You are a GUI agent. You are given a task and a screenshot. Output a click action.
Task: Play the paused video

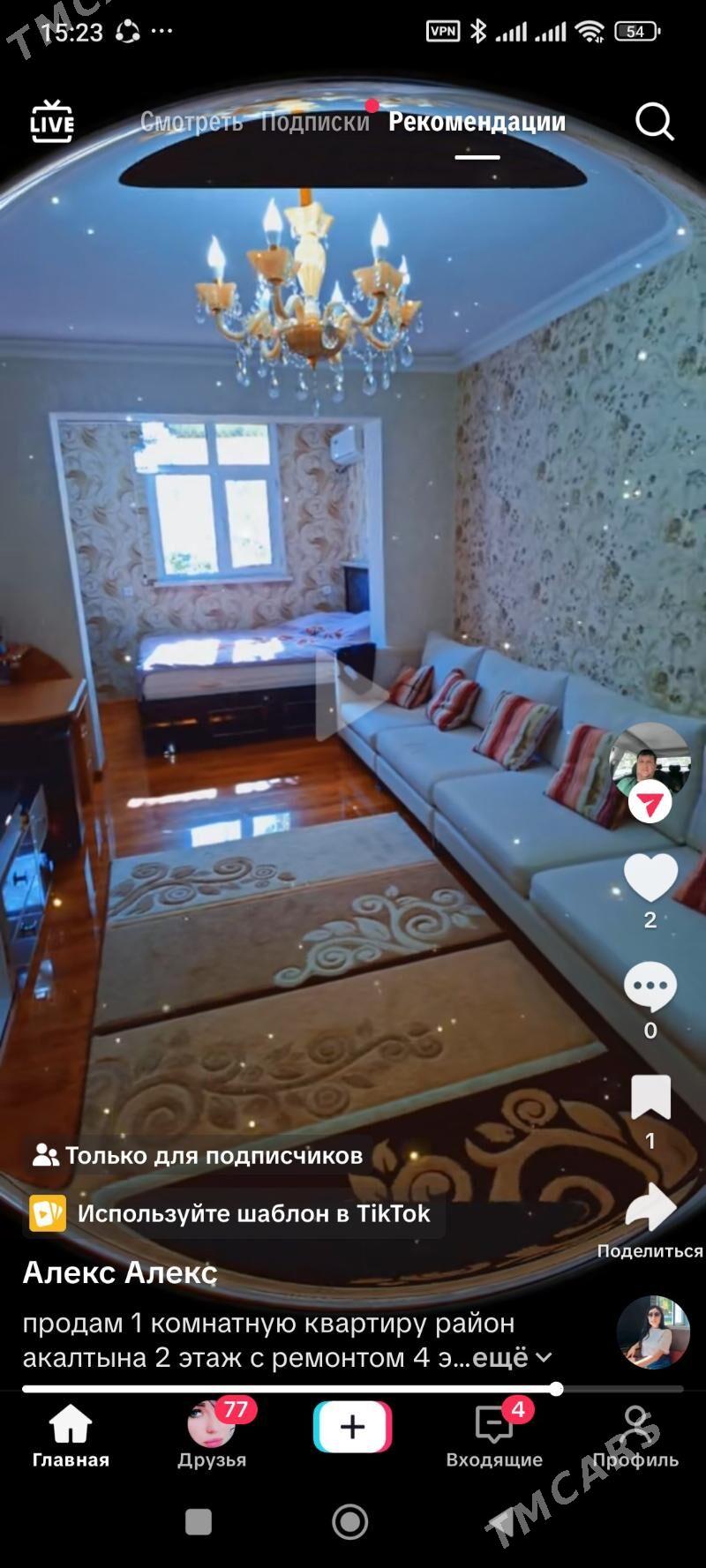(x=349, y=697)
